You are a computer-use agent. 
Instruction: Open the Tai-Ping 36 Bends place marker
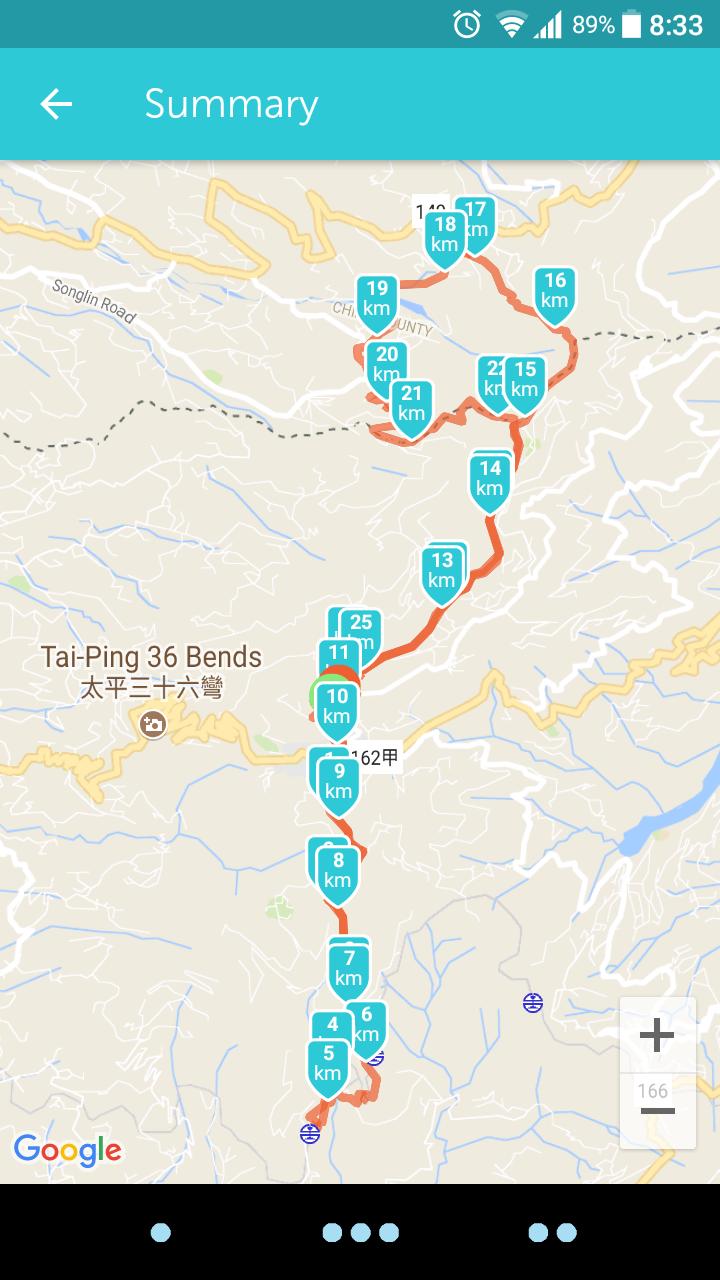coord(153,724)
